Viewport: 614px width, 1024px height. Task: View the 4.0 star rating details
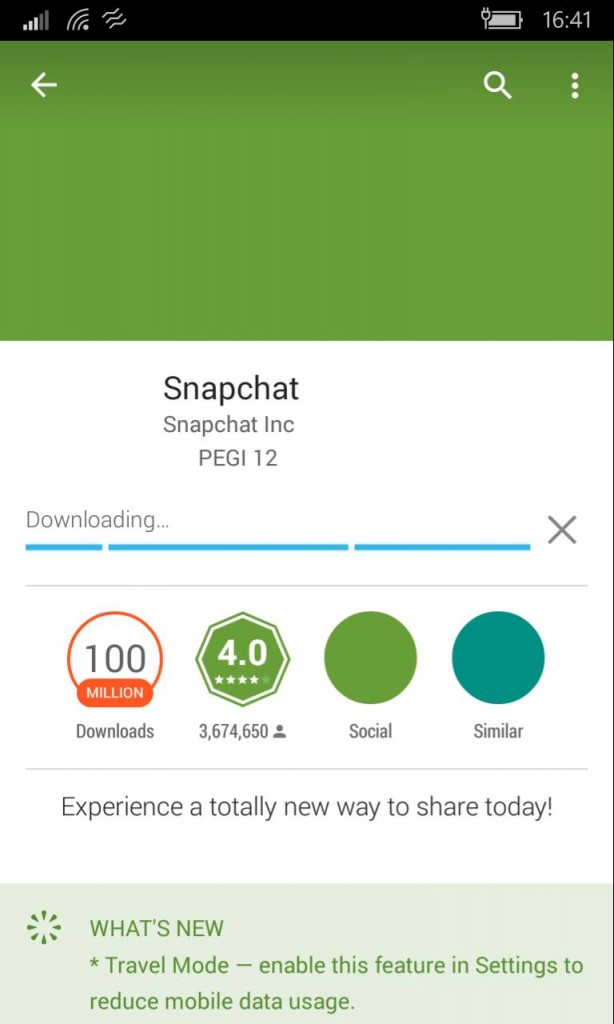pos(242,659)
